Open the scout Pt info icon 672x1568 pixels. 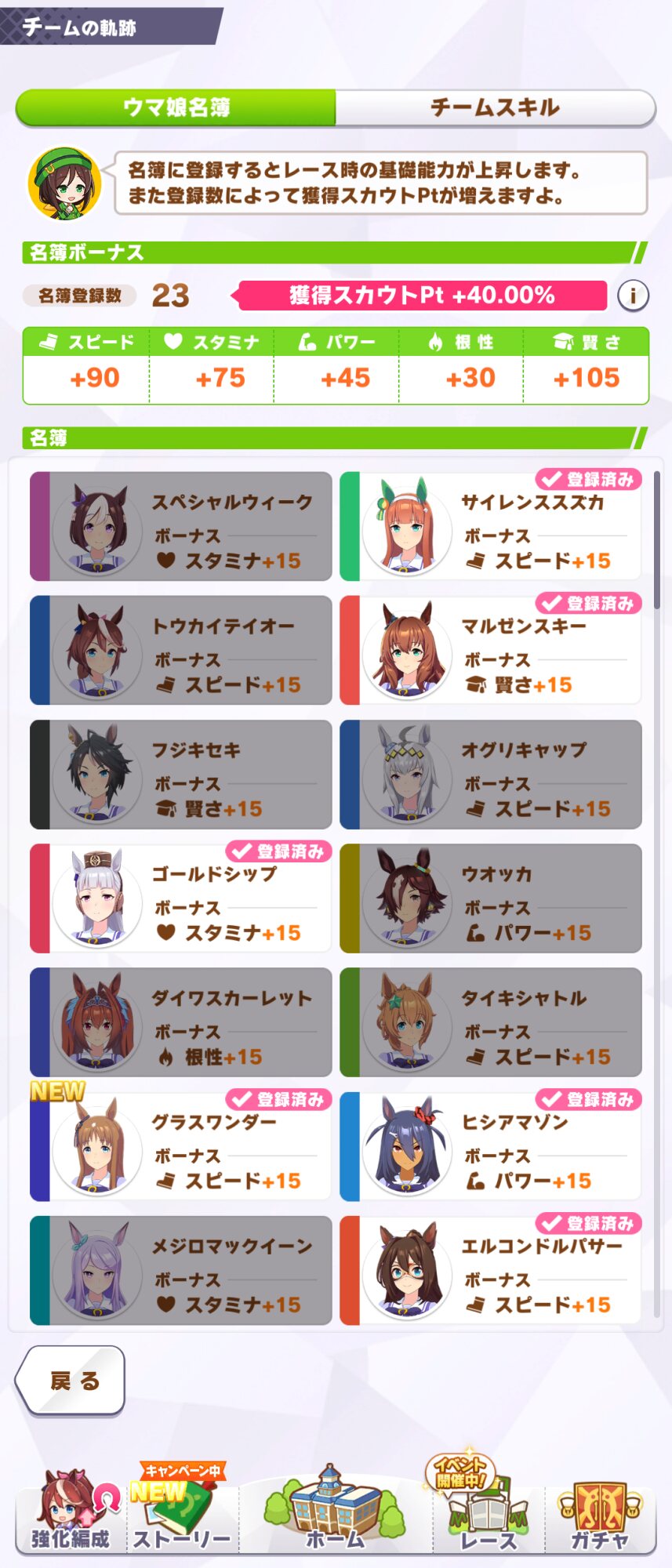[x=632, y=296]
